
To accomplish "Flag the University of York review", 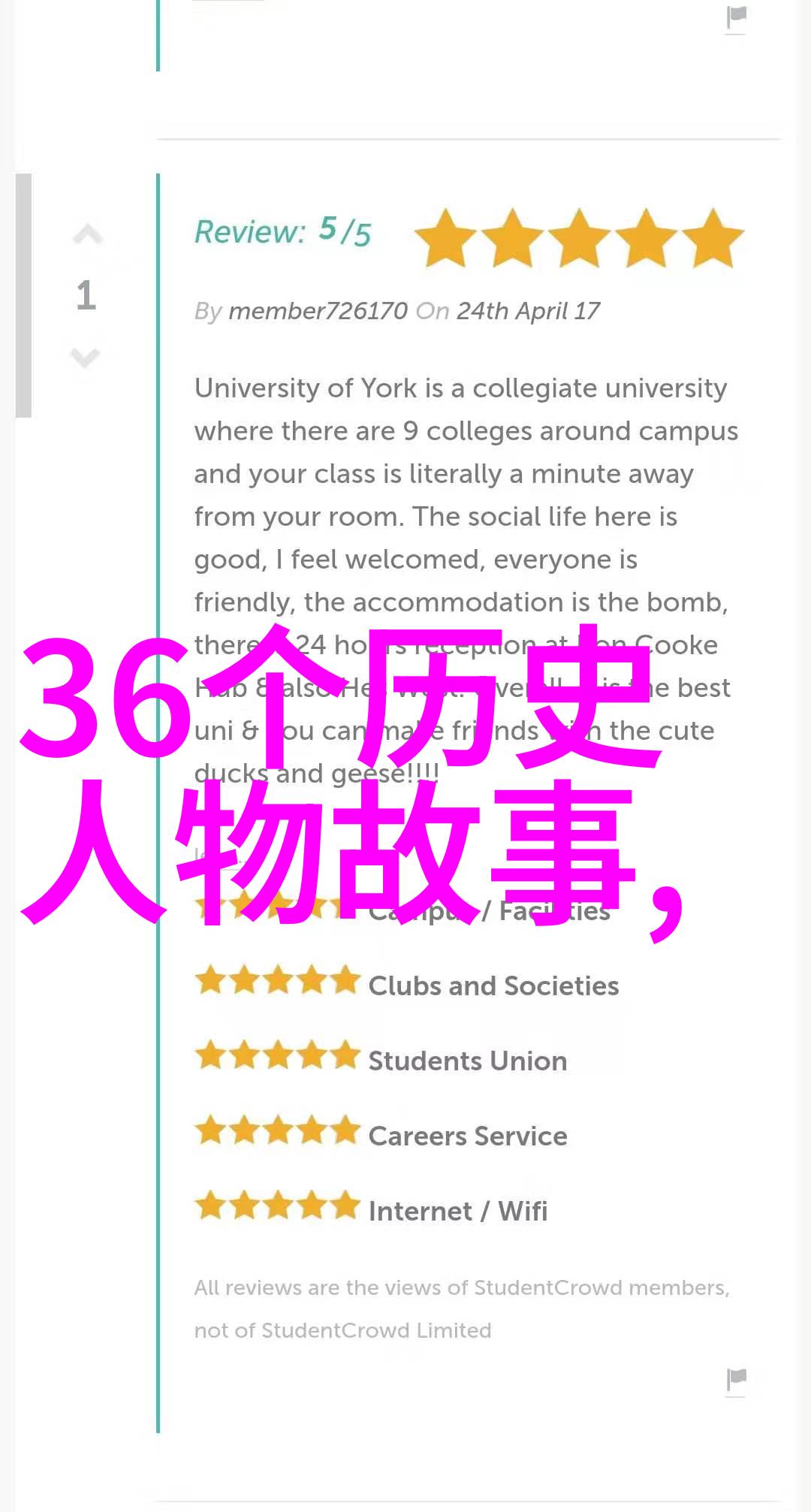I will (x=736, y=1379).
